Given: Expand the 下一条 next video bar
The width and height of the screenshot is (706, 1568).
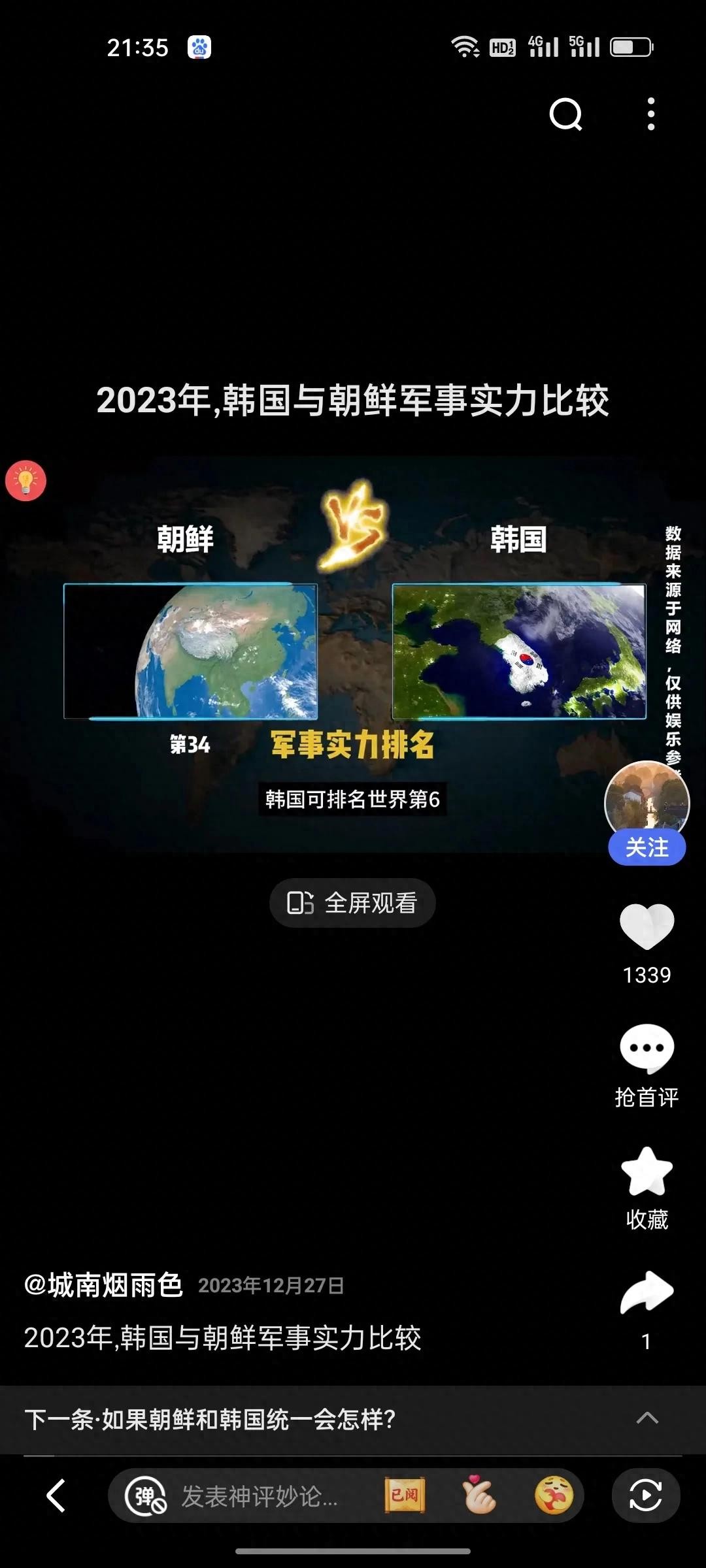Looking at the screenshot, I should (647, 1419).
